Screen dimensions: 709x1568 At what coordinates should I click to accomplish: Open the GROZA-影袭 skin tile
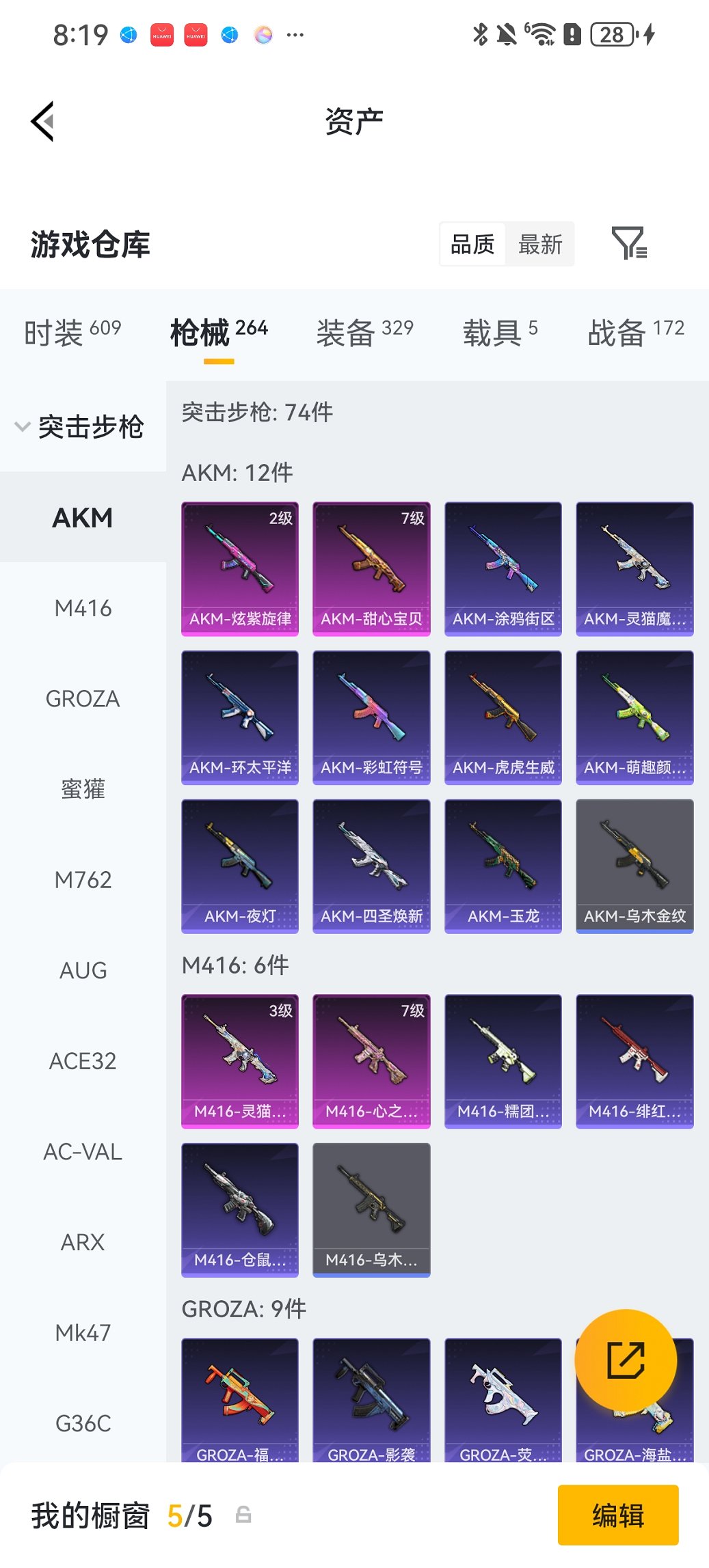(371, 1399)
